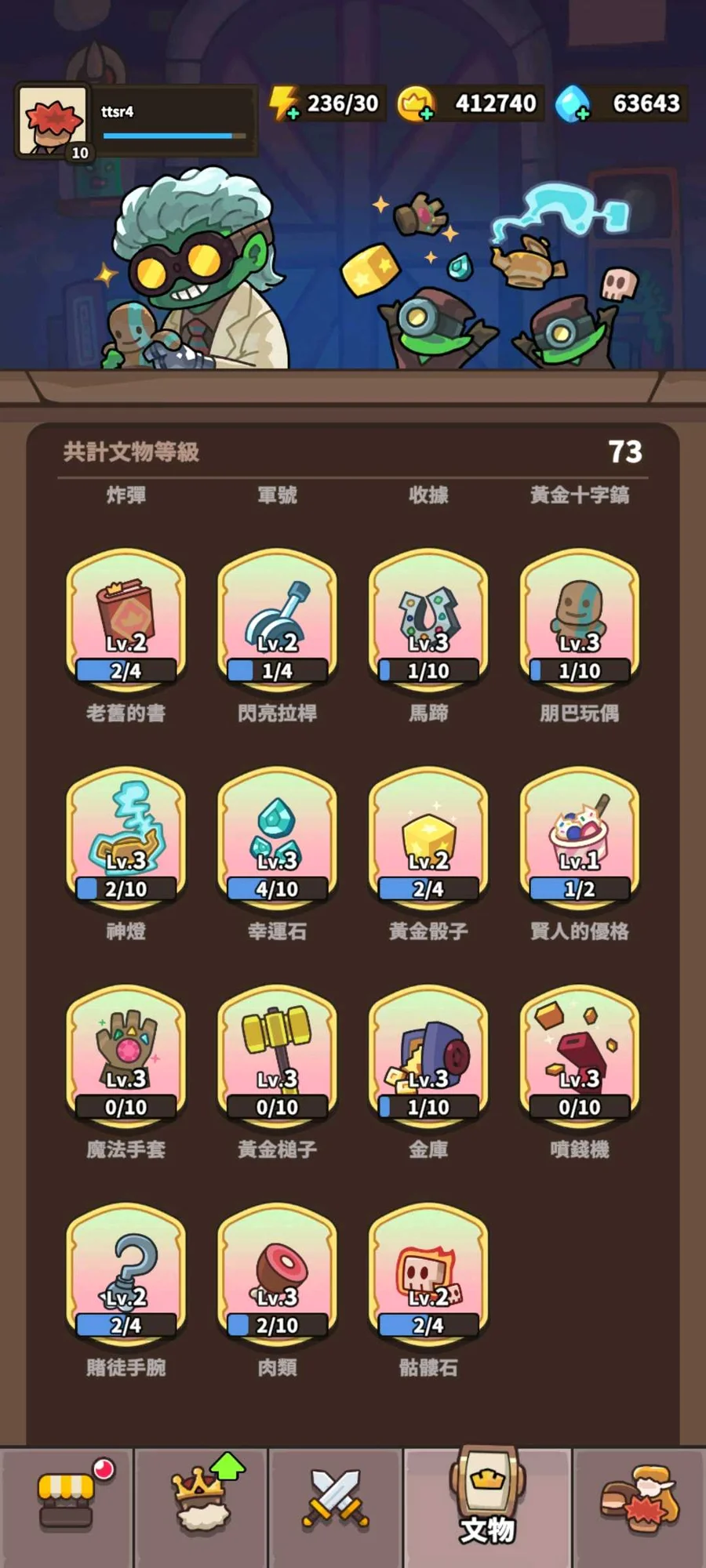This screenshot has width=706, height=1568.
Task: Open the 馬蹄 relic details
Action: coord(428,617)
